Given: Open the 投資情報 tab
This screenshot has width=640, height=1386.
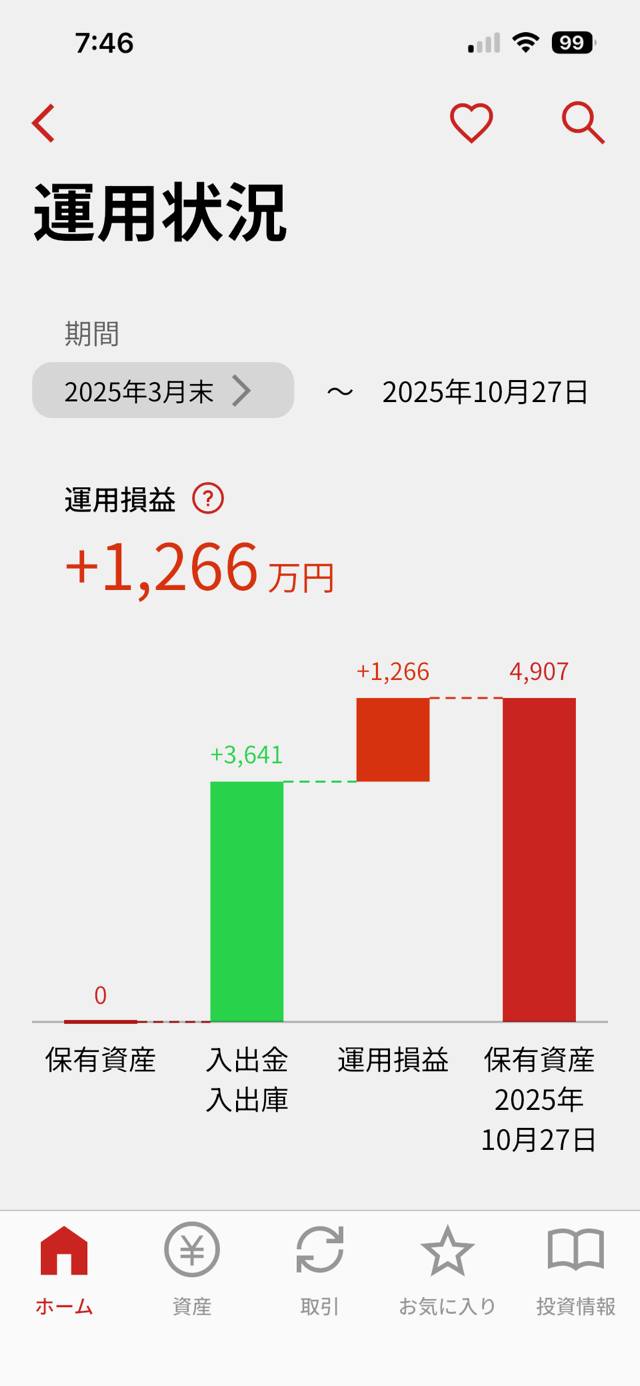Looking at the screenshot, I should pos(576,1270).
